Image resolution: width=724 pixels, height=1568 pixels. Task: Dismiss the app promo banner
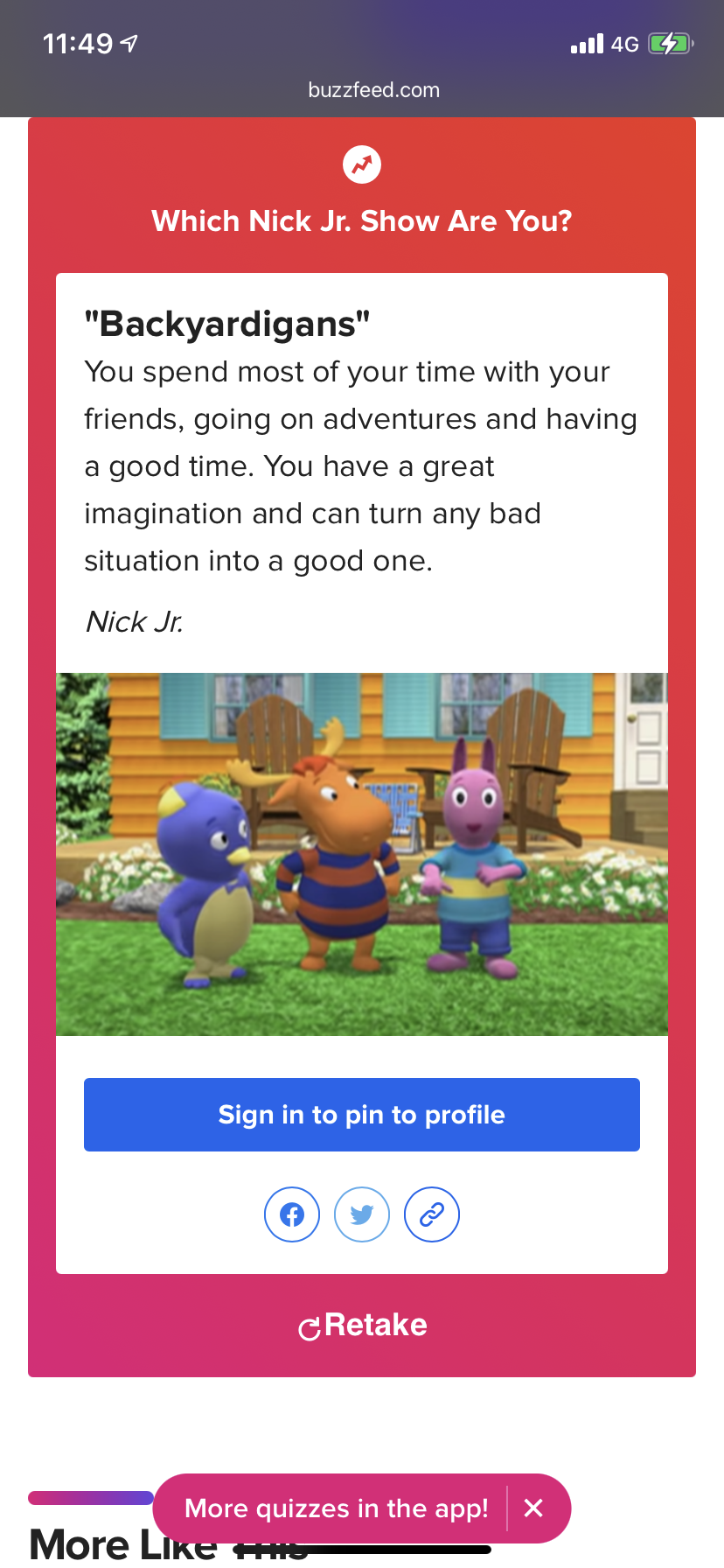coord(533,1508)
